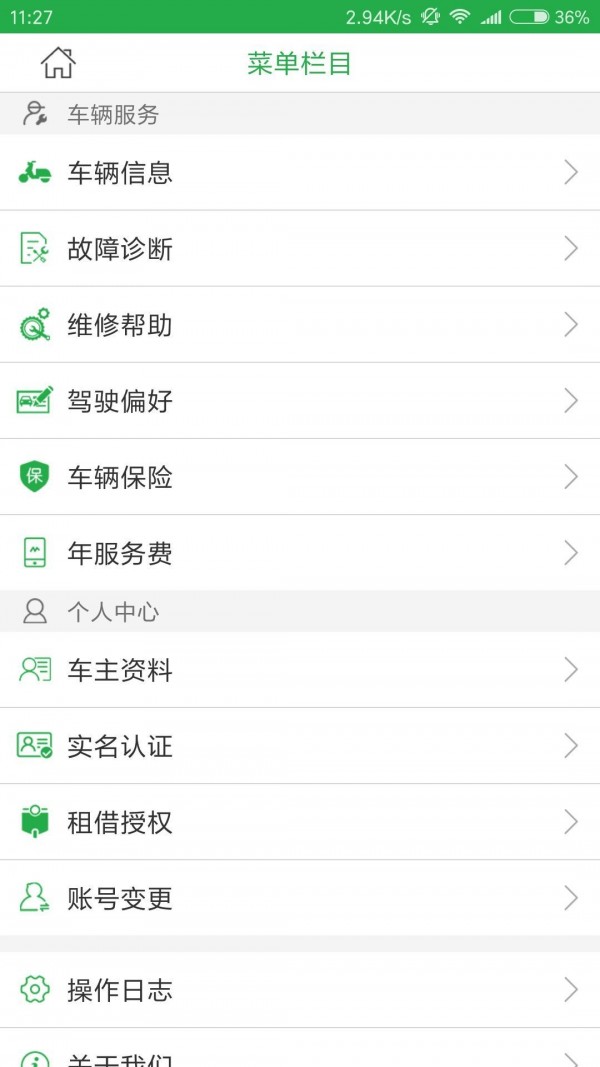600x1067 pixels.
Task: Go to 实名认证 real-name verification
Action: pyautogui.click(x=300, y=746)
